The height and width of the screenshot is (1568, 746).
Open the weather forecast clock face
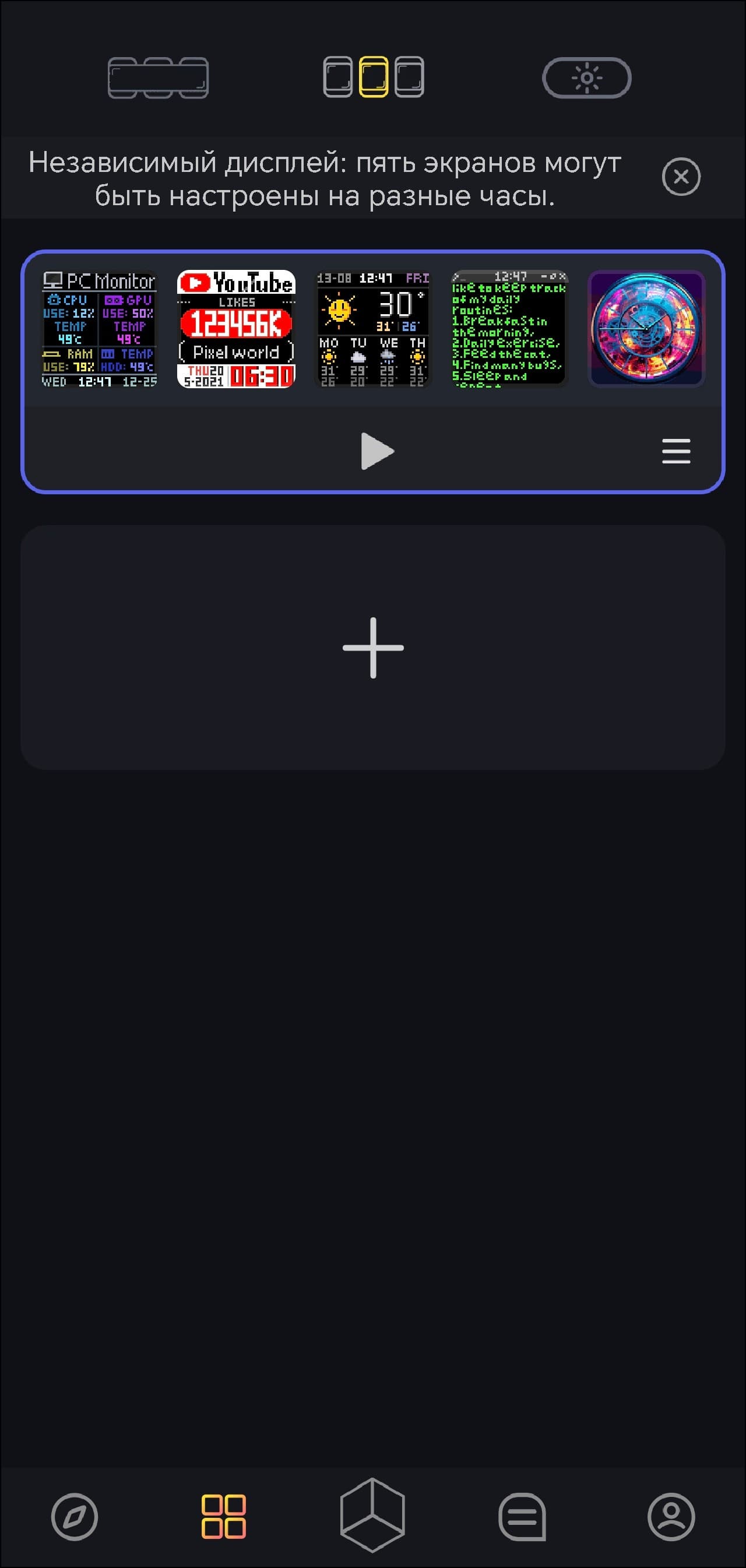pyautogui.click(x=373, y=329)
